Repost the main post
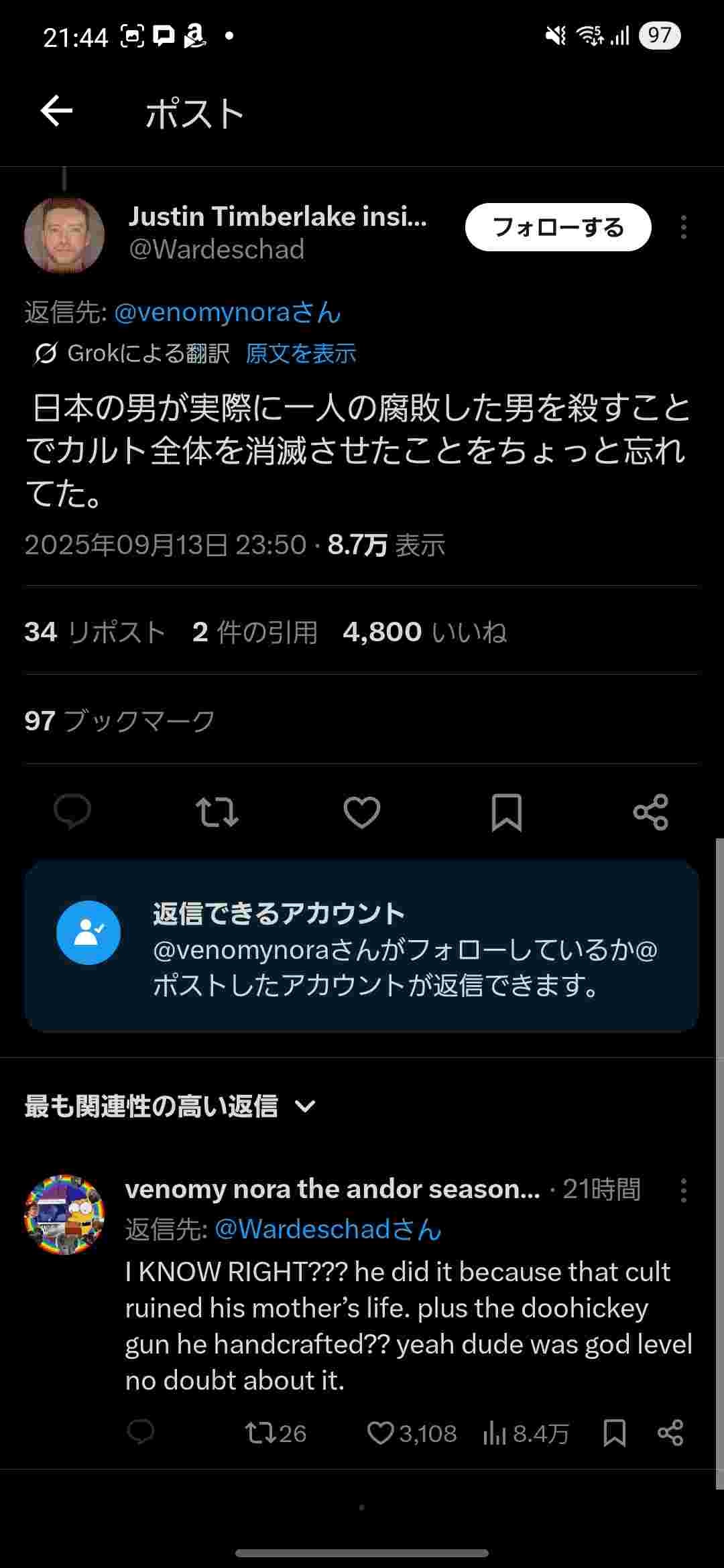The height and width of the screenshot is (1568, 724). point(217,811)
